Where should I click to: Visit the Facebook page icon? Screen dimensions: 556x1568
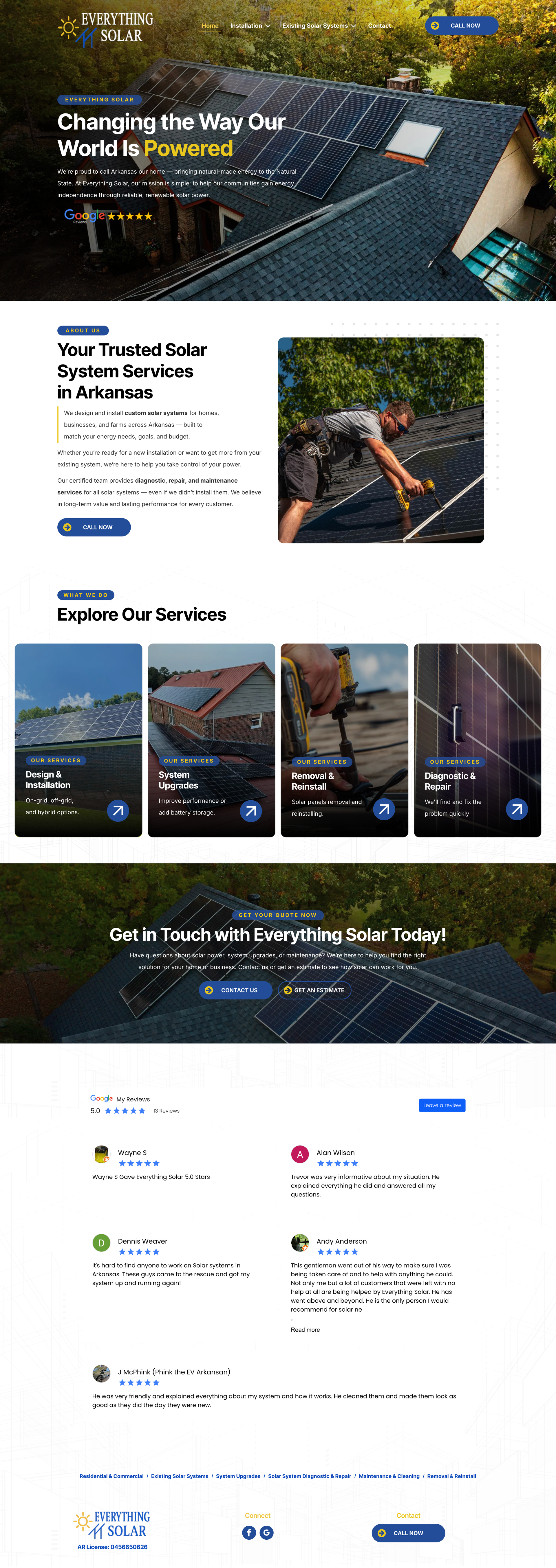(249, 1533)
